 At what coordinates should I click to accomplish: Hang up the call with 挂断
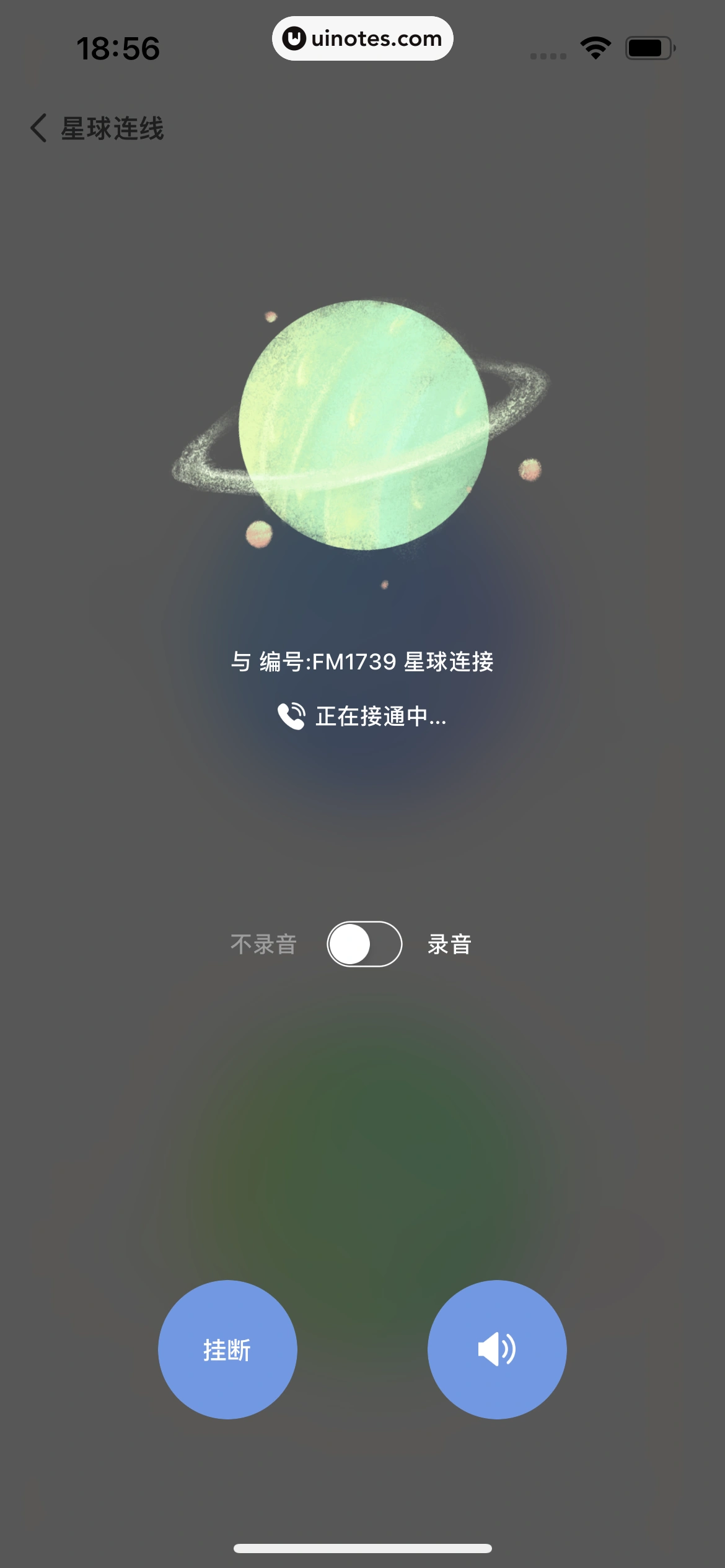(x=227, y=1349)
